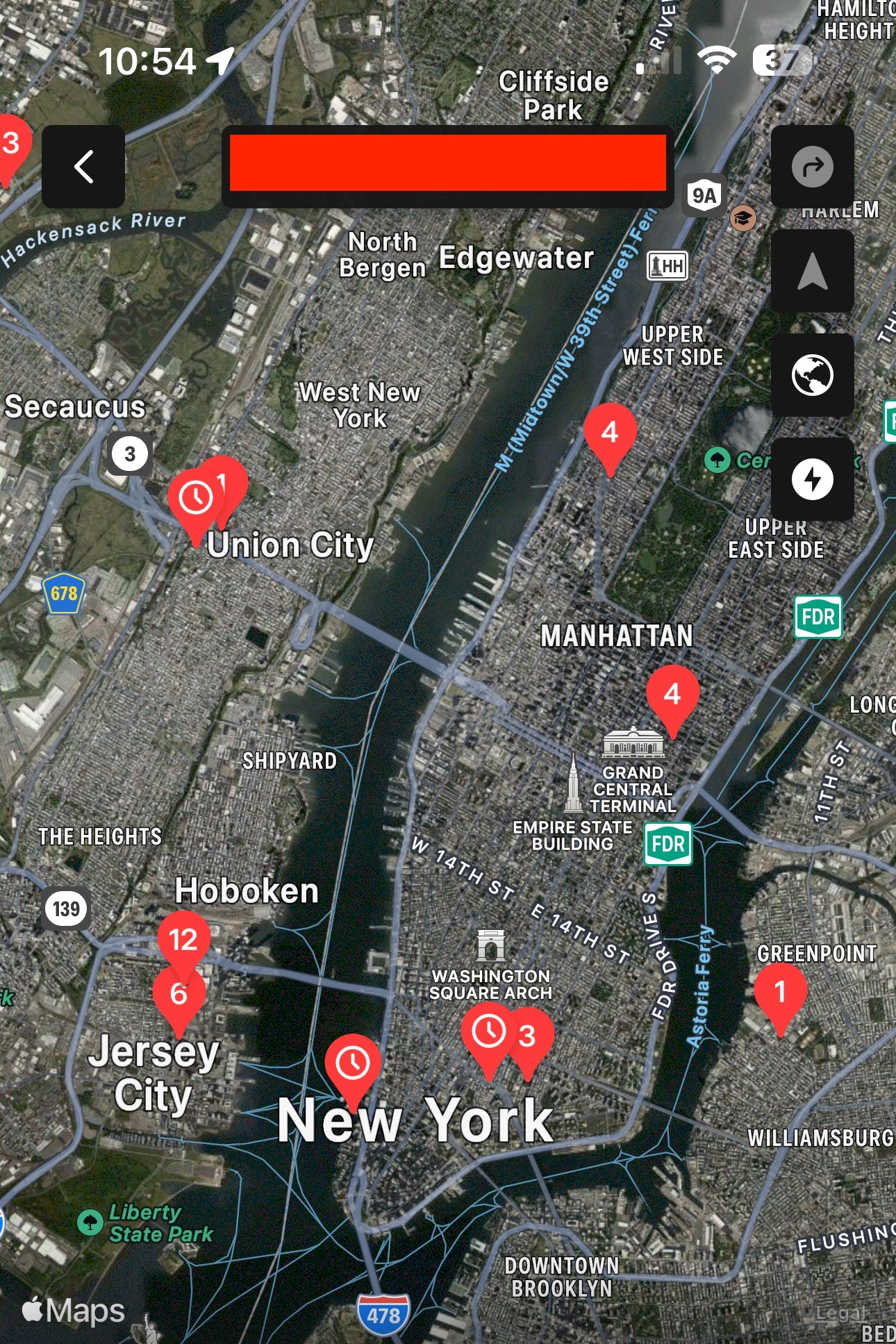Open pin 3 near Washington Square Arch

pyautogui.click(x=528, y=1036)
